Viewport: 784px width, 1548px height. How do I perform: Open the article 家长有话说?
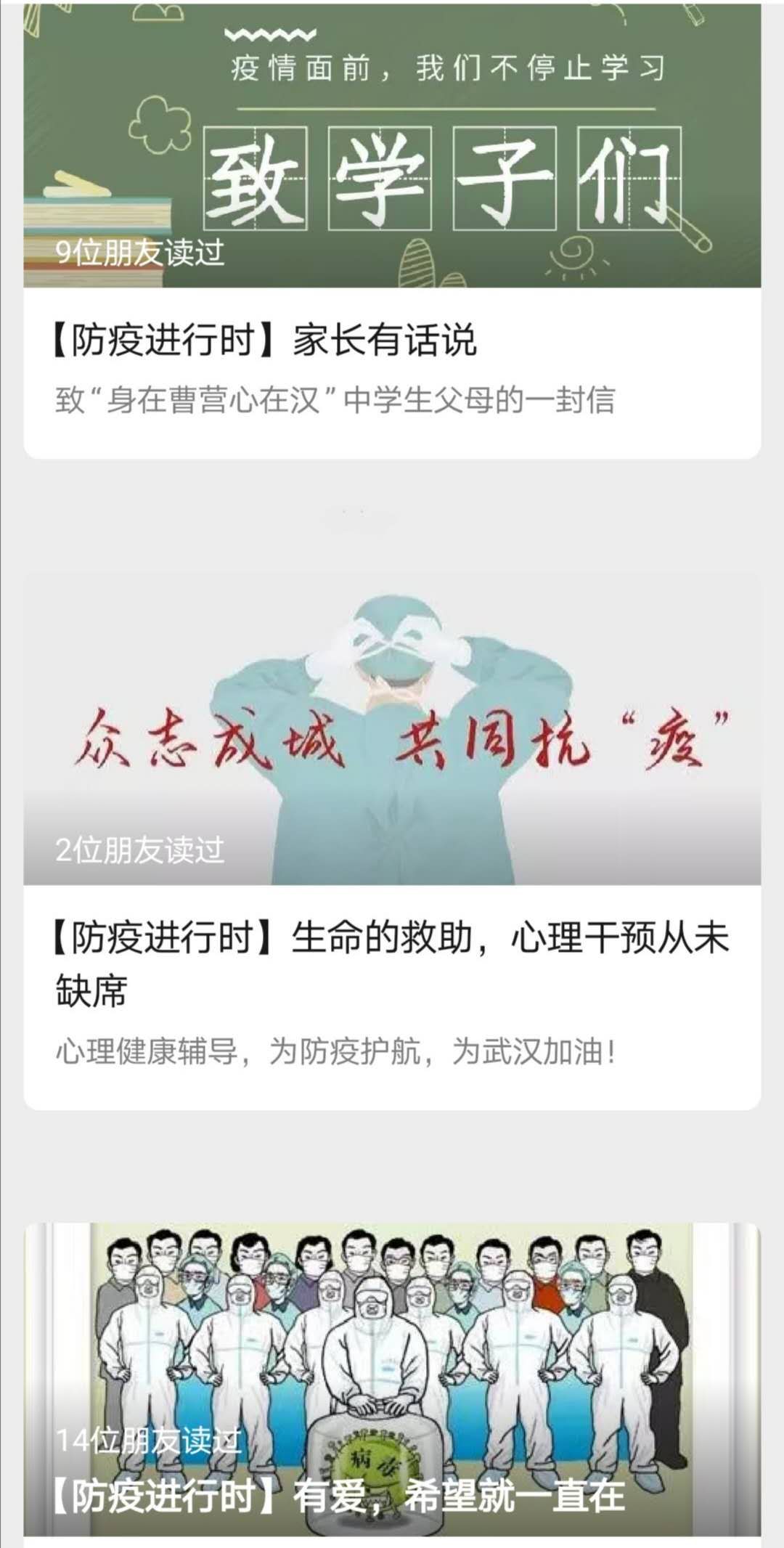266,340
